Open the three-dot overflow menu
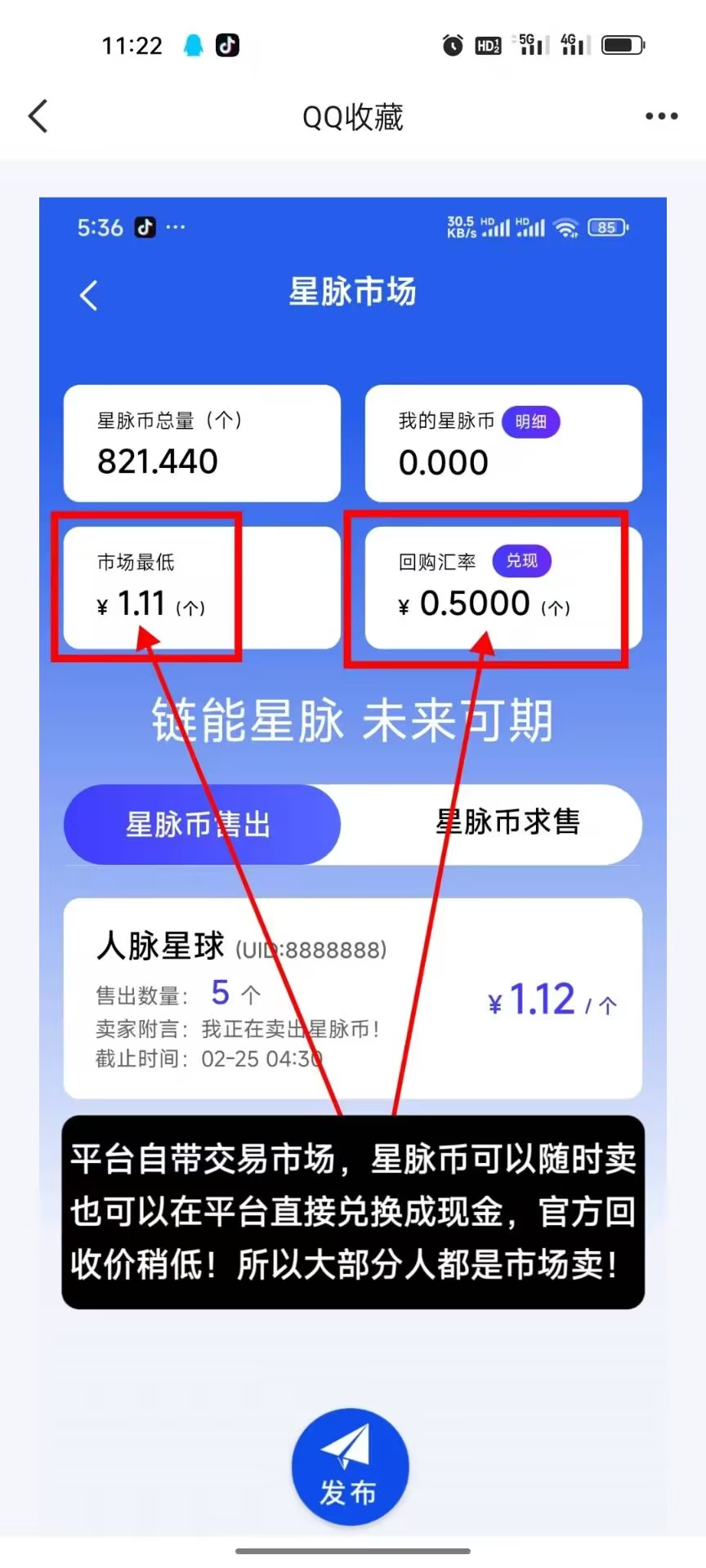Screen dimensions: 706x1568 point(661,116)
